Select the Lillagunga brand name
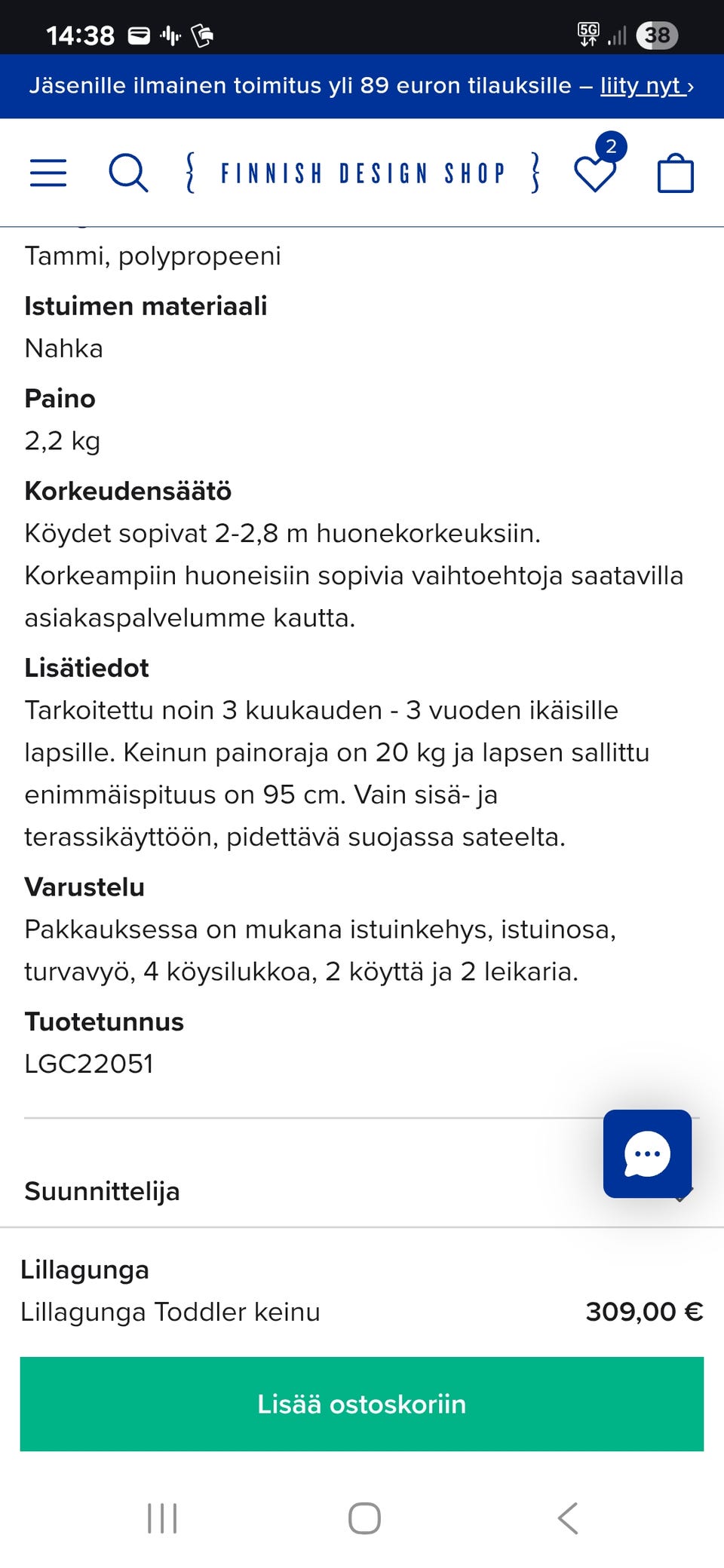 tap(84, 1269)
